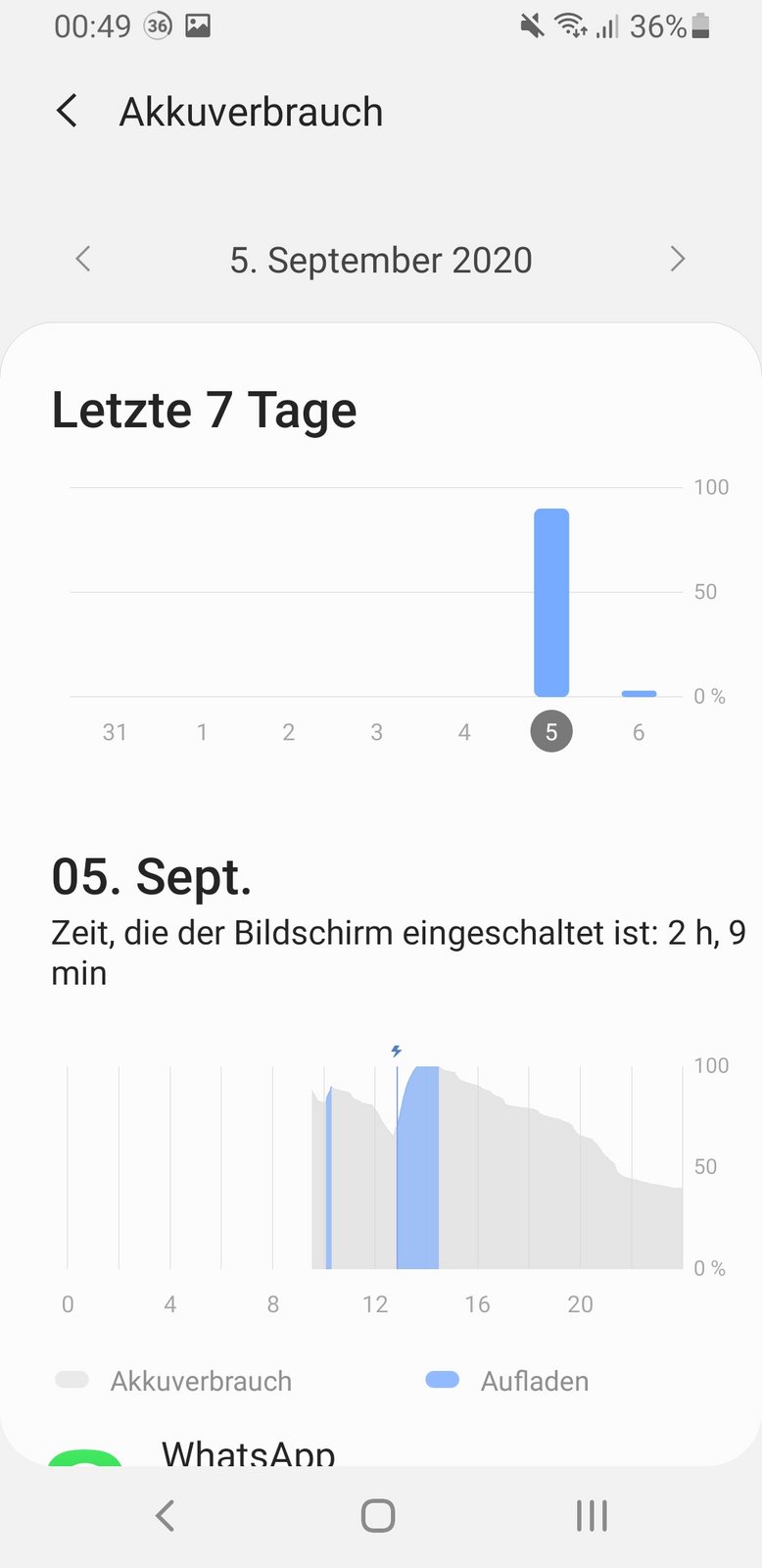Open the recent apps overview
Viewport: 762px width, 1568px height.
(592, 1515)
